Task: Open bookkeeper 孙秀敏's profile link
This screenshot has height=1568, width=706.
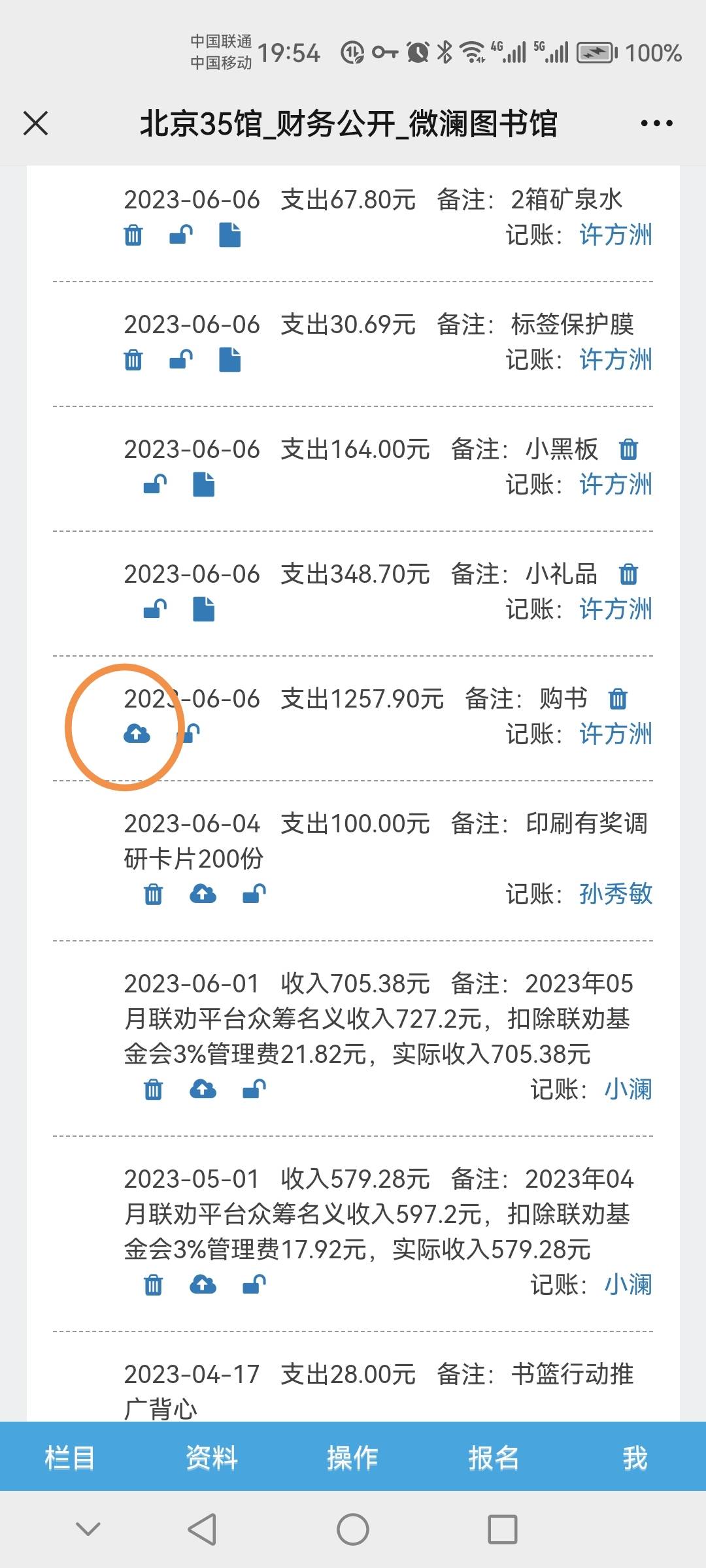Action: [615, 894]
